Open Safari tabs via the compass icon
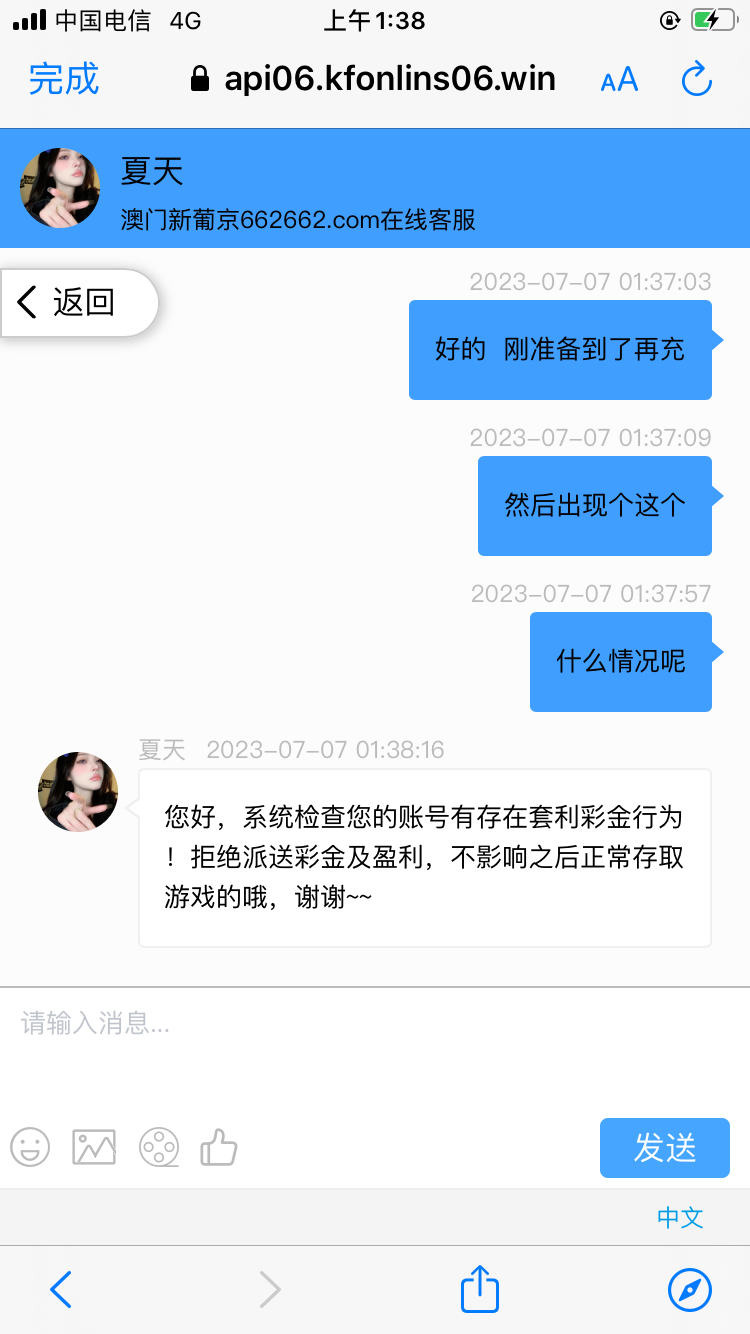This screenshot has width=750, height=1334. (688, 1289)
